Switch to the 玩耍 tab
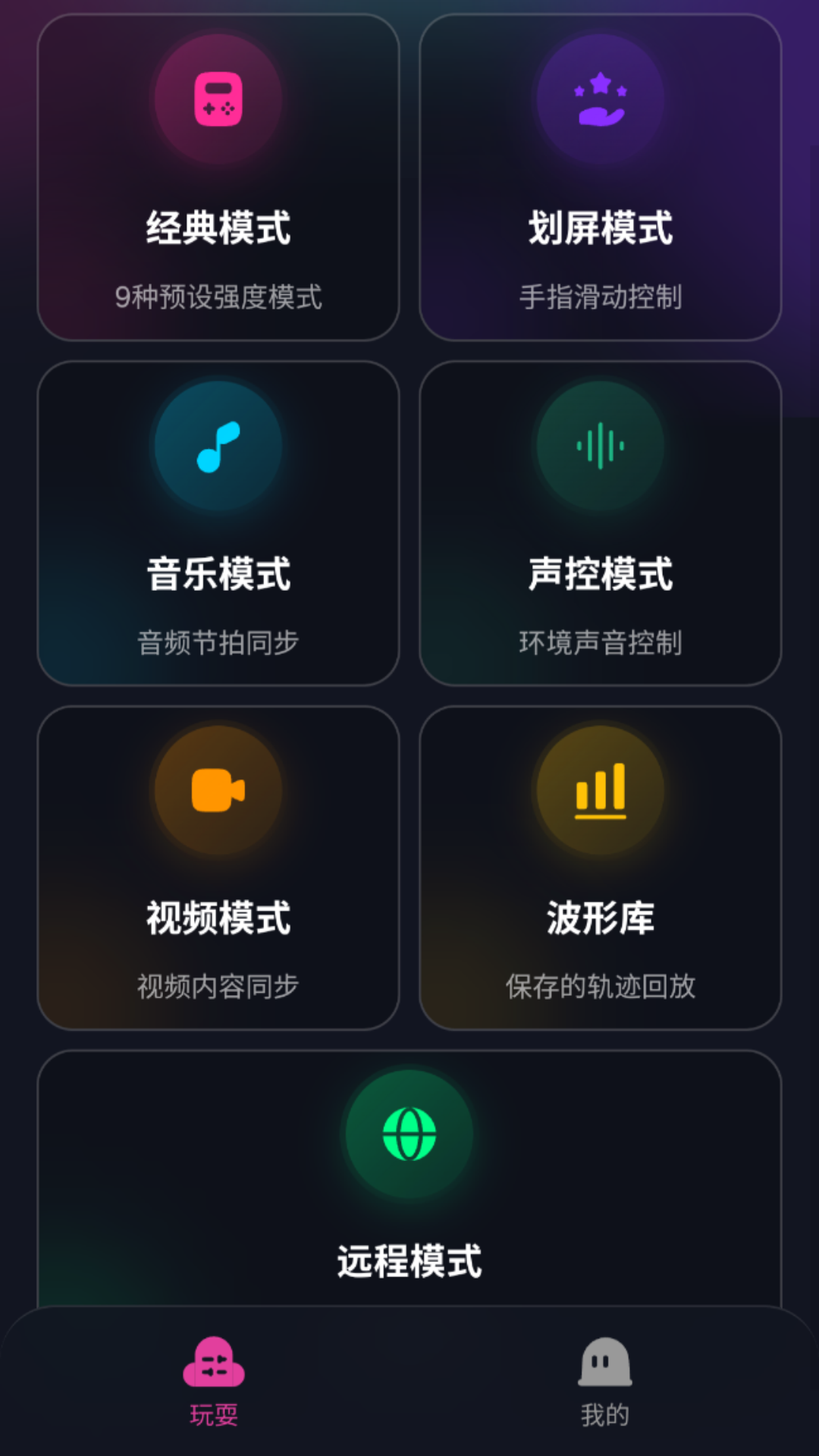819x1456 pixels. [215, 1388]
